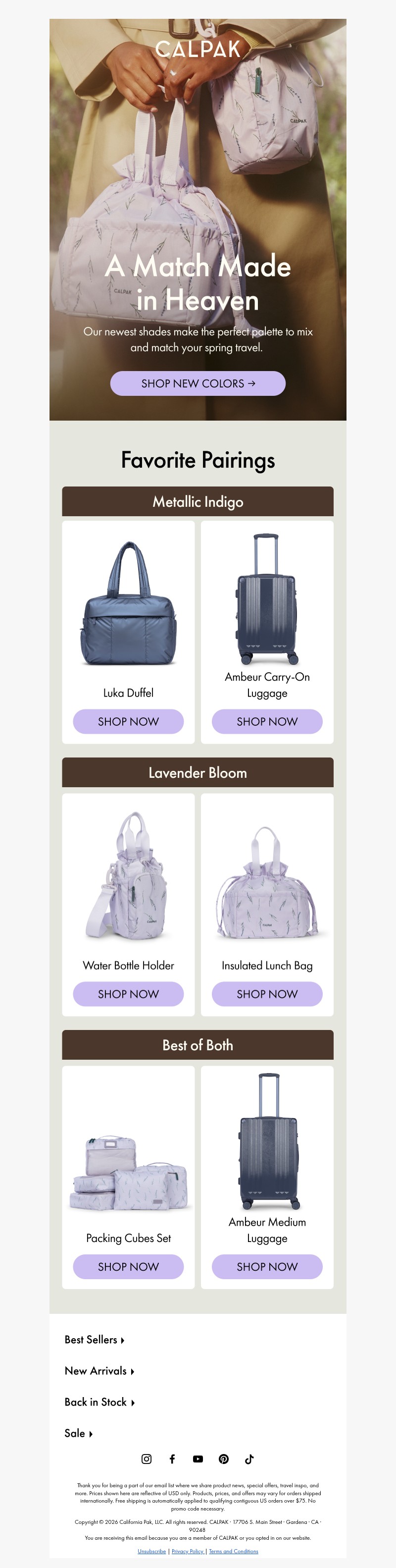This screenshot has height=1568, width=396.
Task: View the Terms and Conditions
Action: (x=234, y=1552)
